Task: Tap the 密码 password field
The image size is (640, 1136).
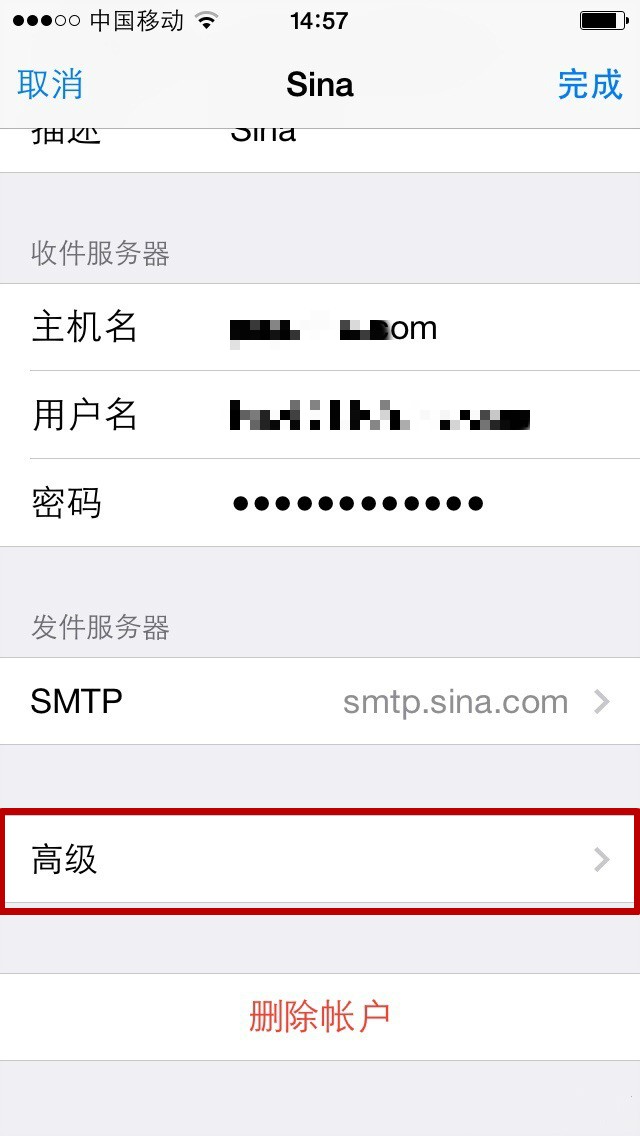Action: coord(320,503)
